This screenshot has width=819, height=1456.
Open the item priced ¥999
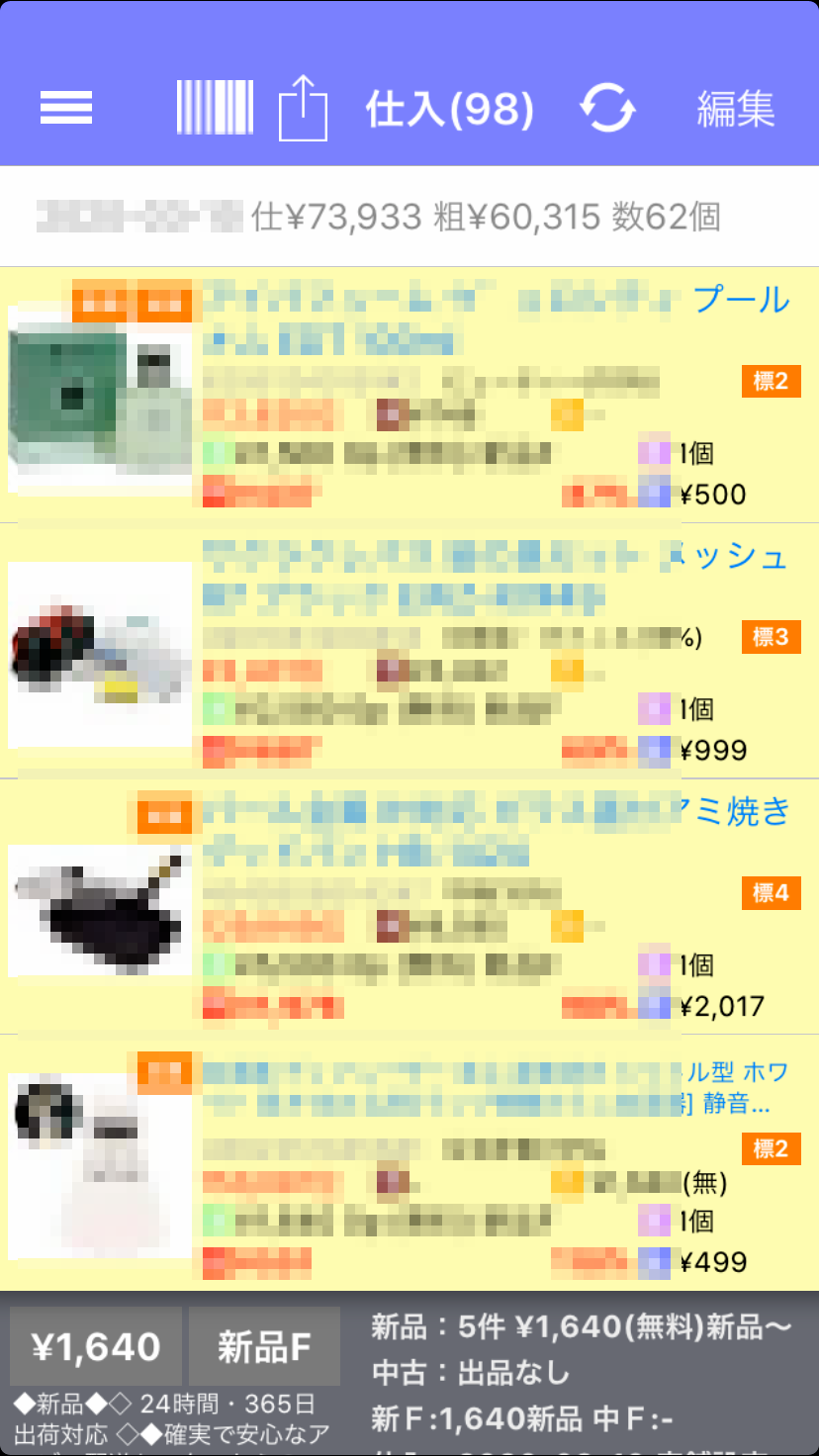coord(409,651)
